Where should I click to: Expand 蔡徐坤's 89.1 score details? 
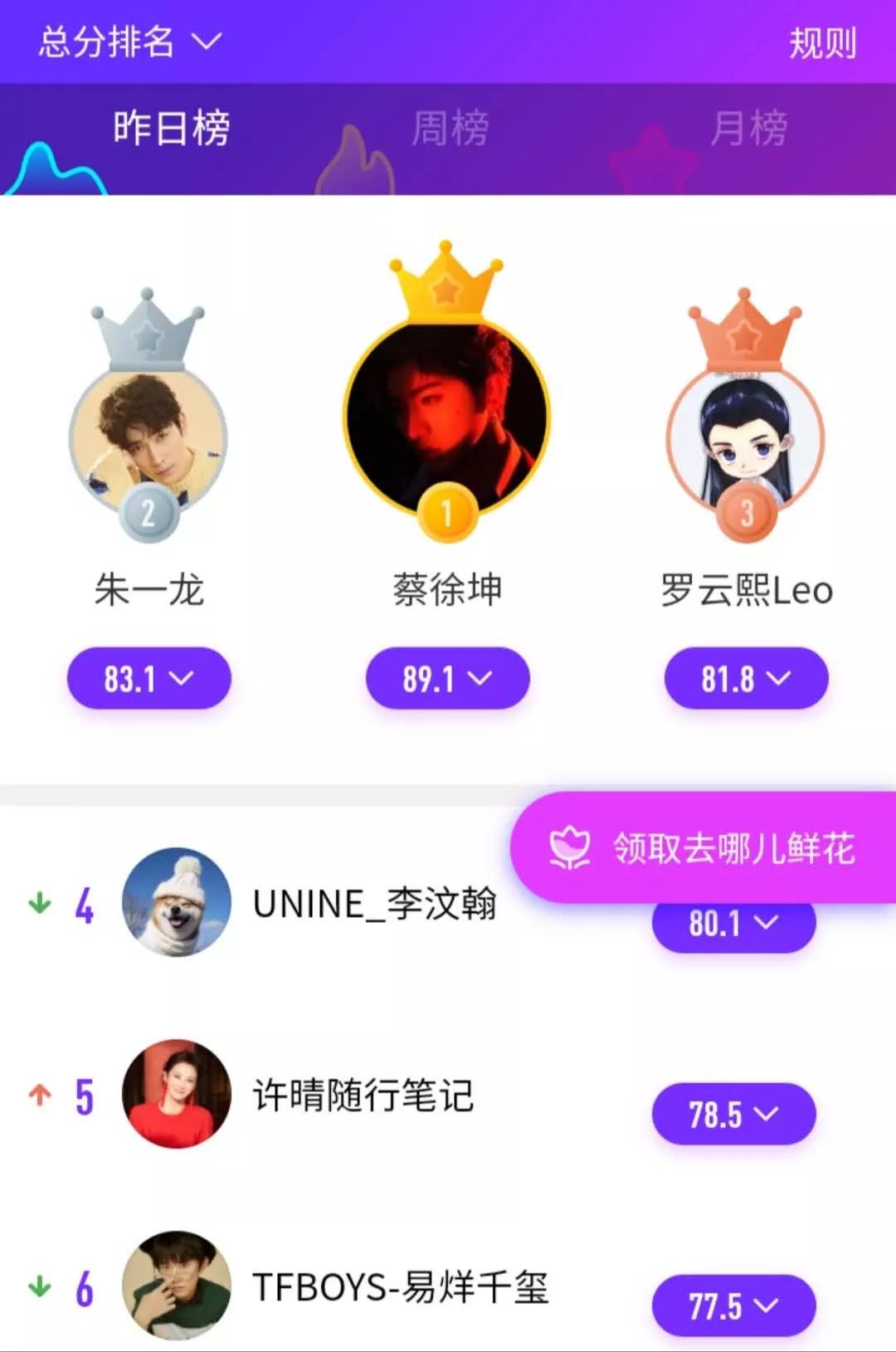[x=447, y=679]
